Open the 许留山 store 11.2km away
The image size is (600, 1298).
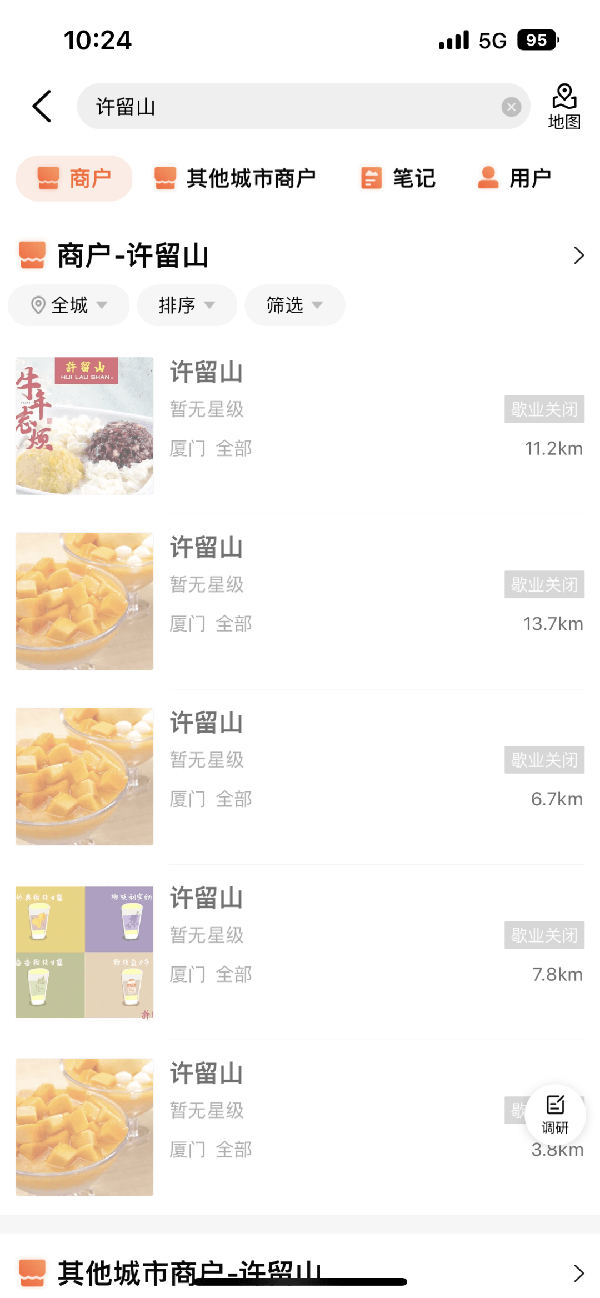point(300,426)
